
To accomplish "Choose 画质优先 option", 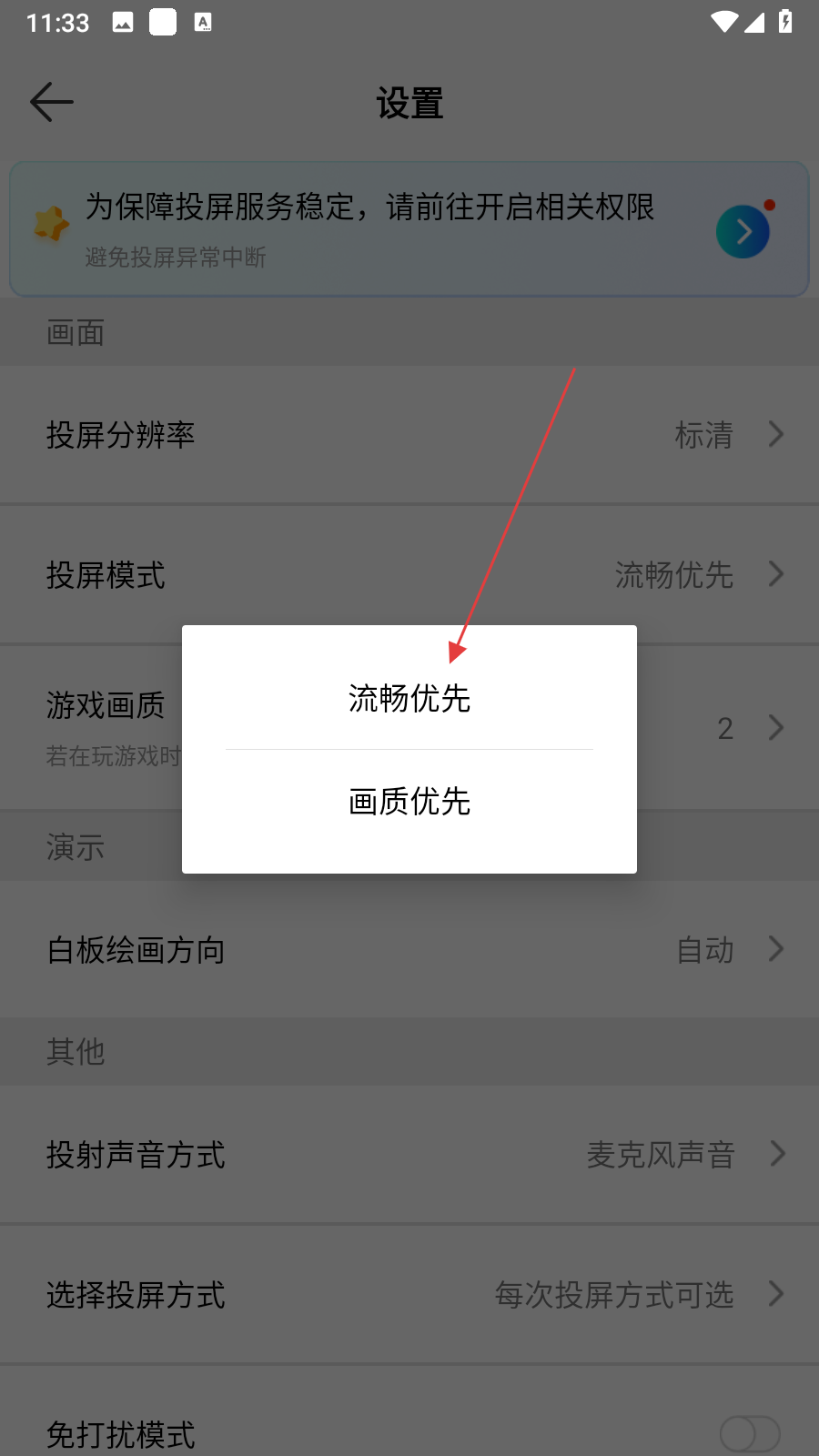I will 409,802.
